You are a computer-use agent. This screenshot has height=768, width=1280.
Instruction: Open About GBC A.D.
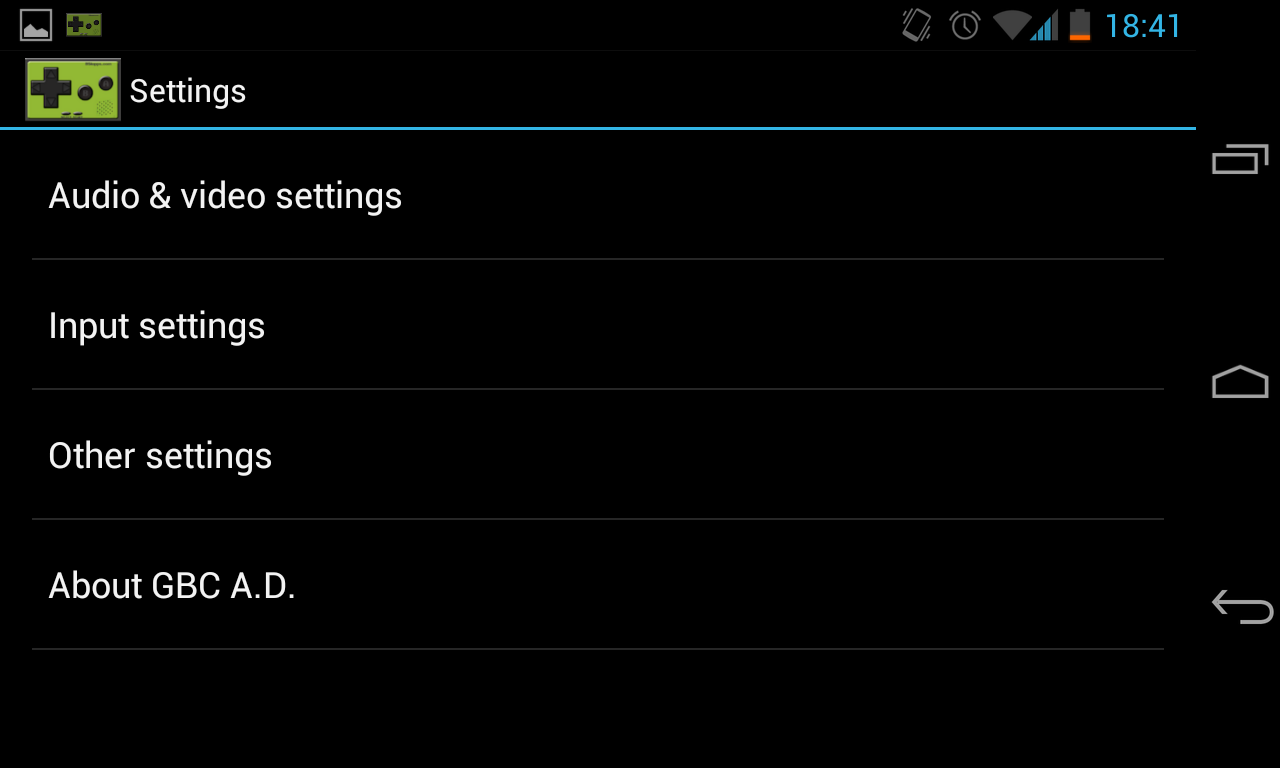[172, 586]
